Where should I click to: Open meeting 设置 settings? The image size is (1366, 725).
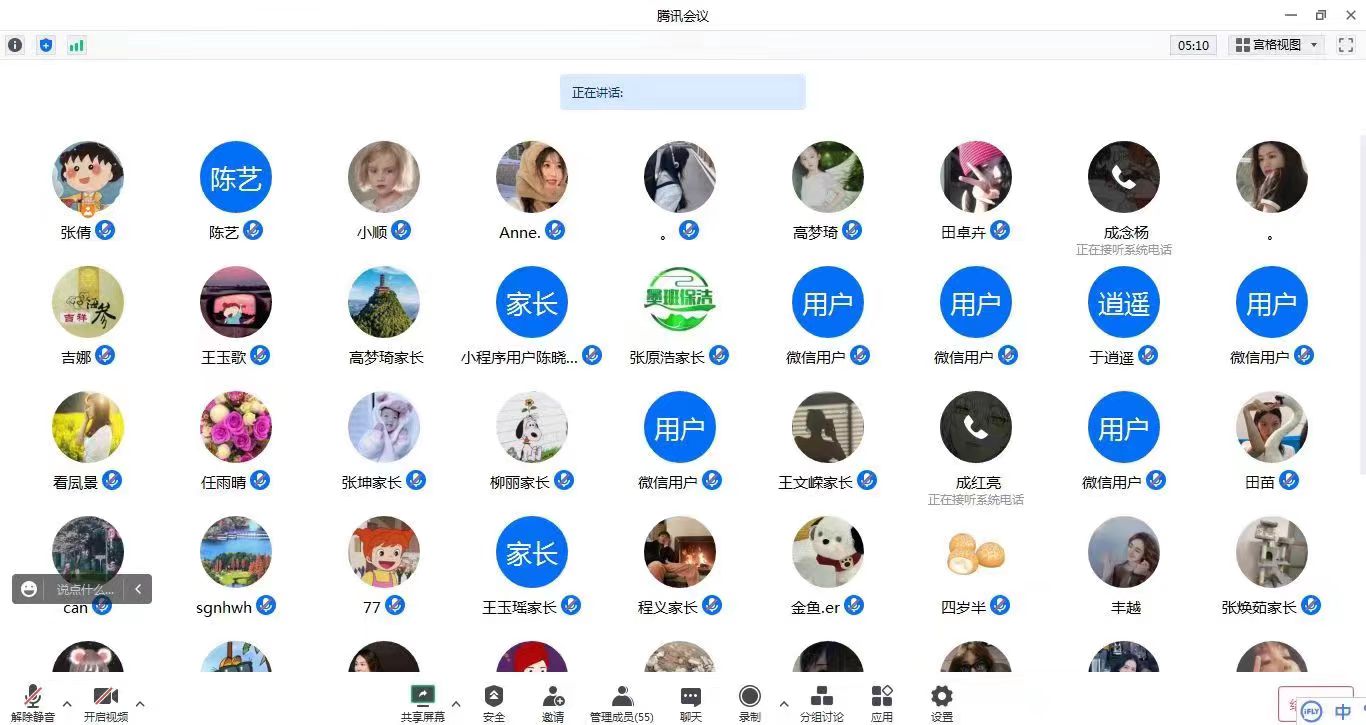pyautogui.click(x=941, y=703)
